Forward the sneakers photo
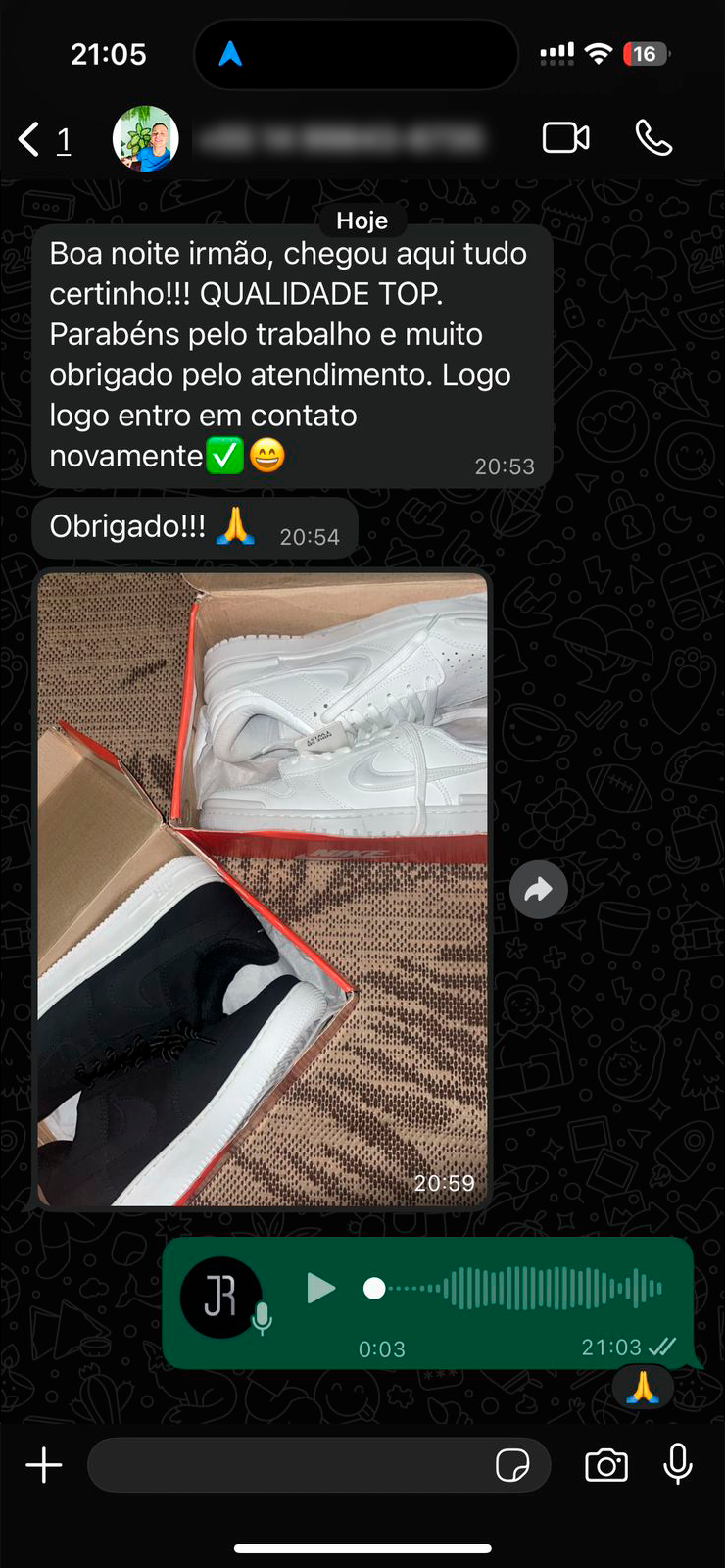 point(538,890)
